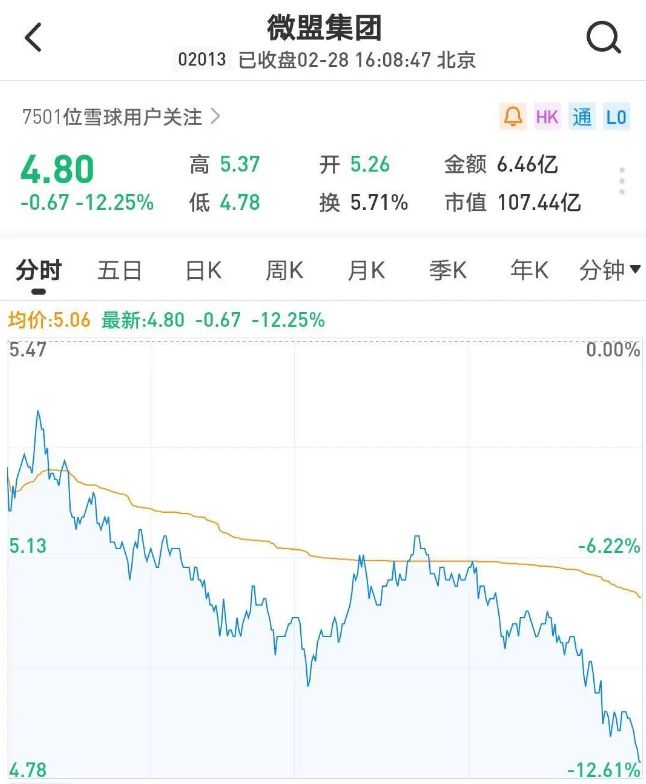Switch to the 日K chart tab
The image size is (646, 784).
[x=203, y=270]
